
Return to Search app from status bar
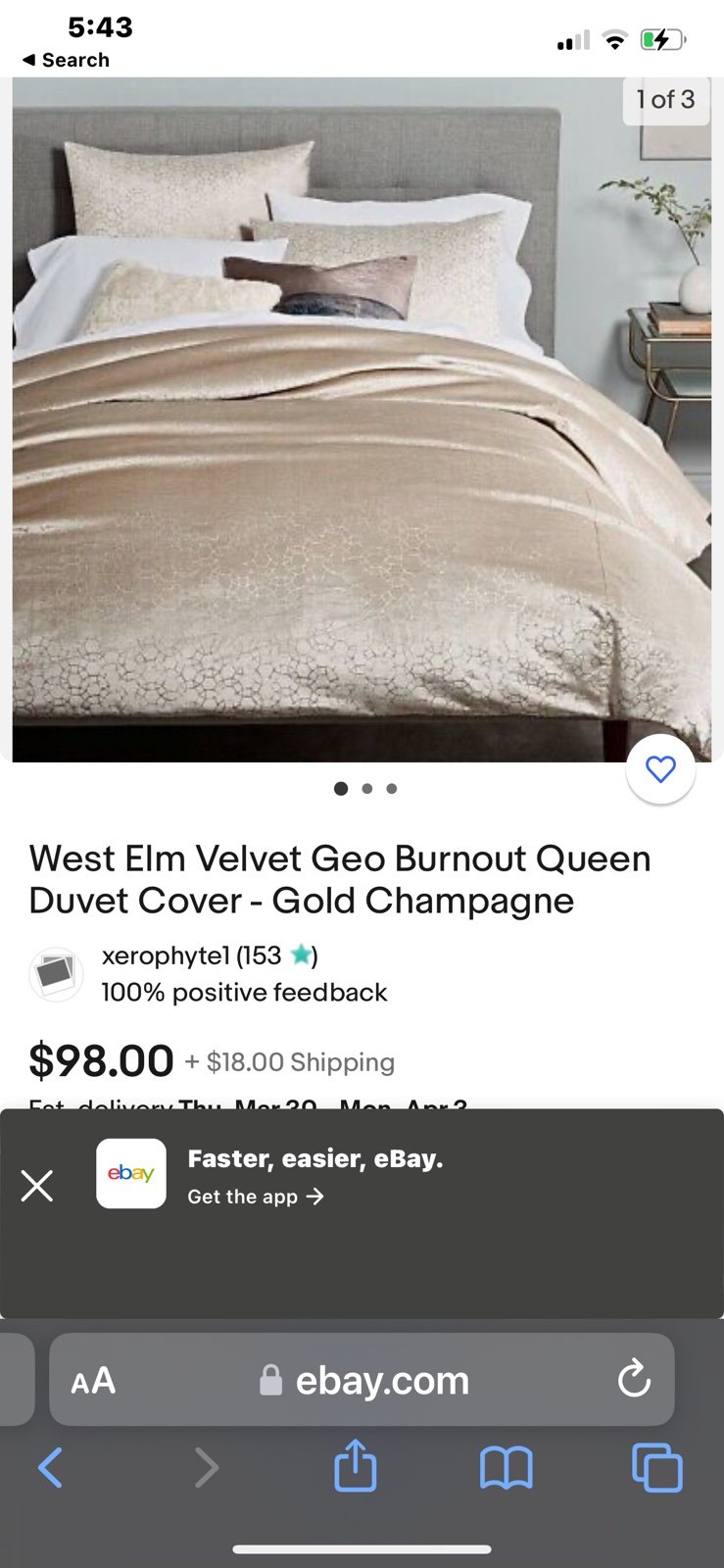coord(66,60)
